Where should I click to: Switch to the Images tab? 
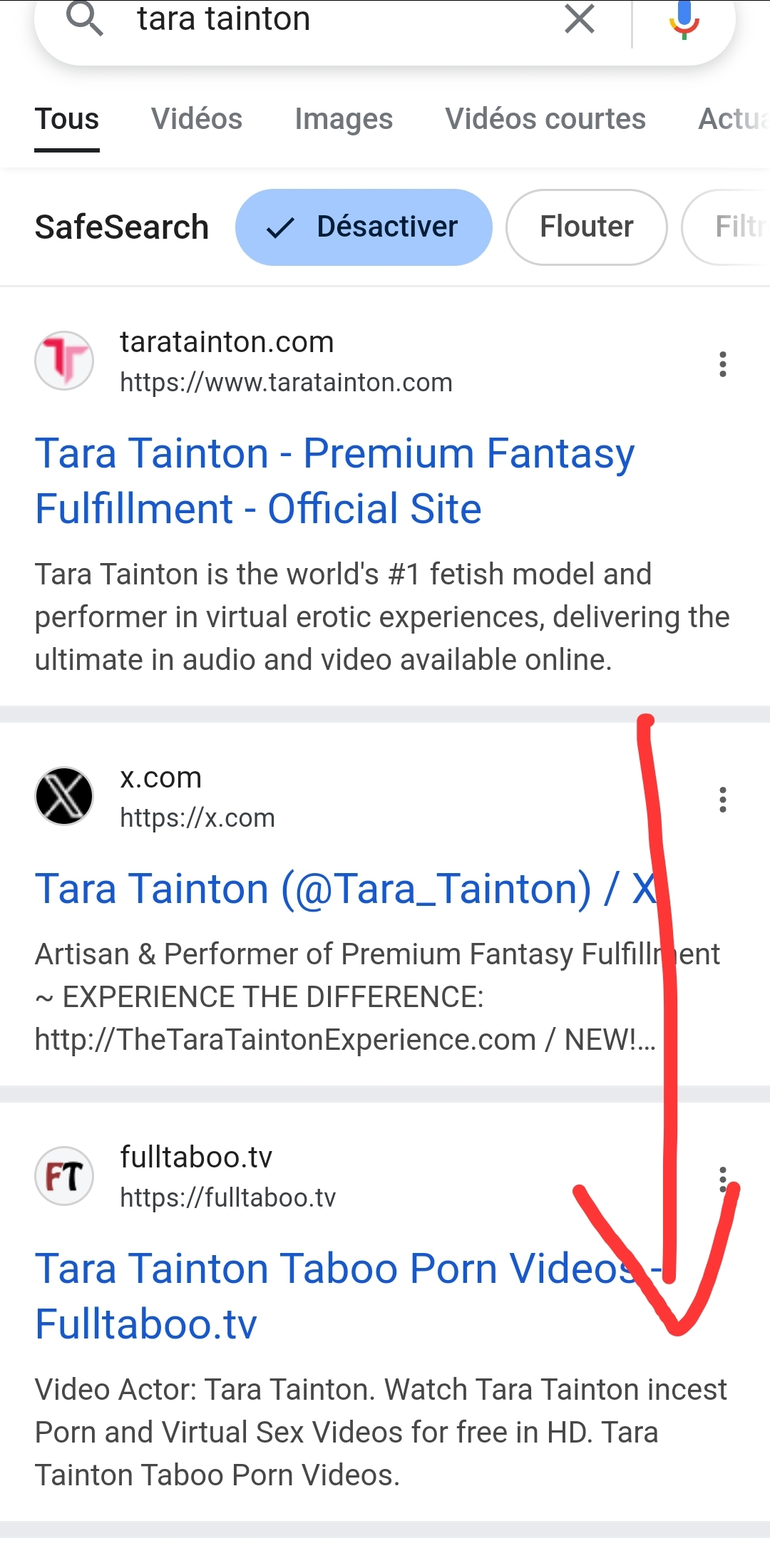[344, 119]
